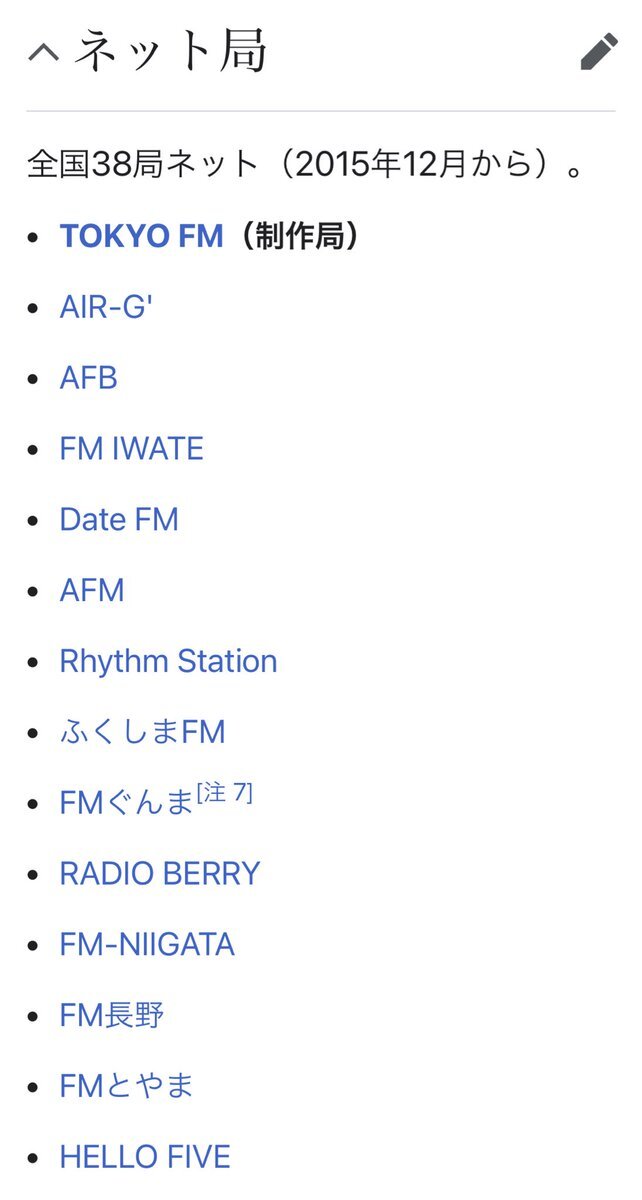Open the FM長野 article
Viewport: 642px width, 1200px height.
pos(112,1016)
